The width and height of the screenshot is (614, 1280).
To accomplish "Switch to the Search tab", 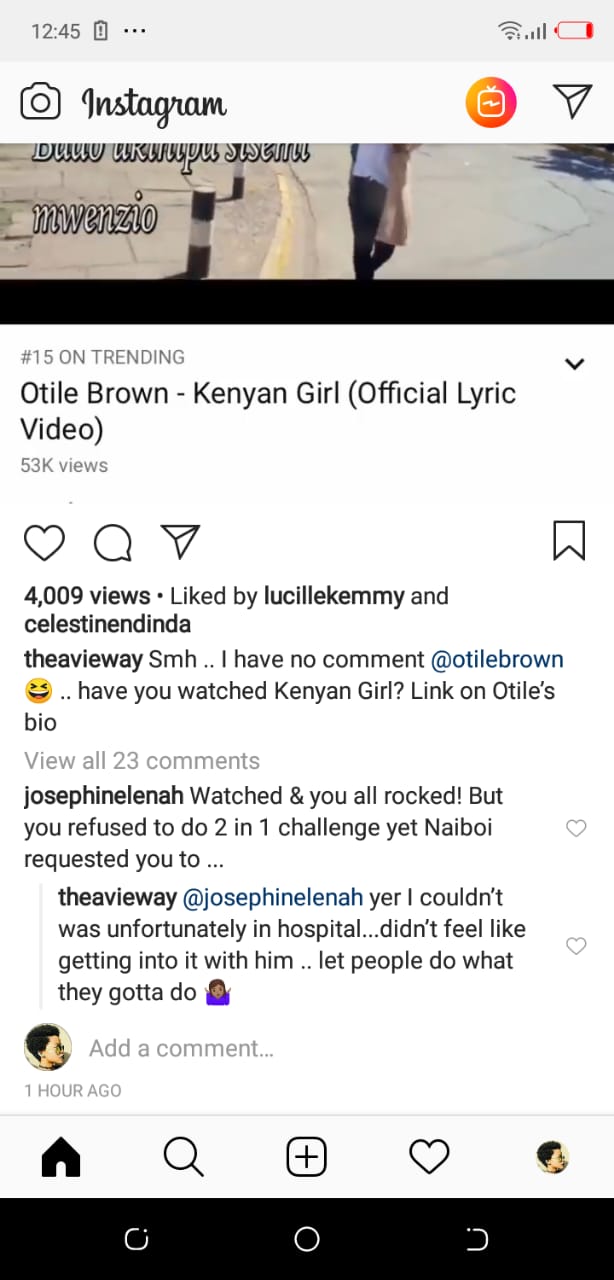I will pos(183,1158).
